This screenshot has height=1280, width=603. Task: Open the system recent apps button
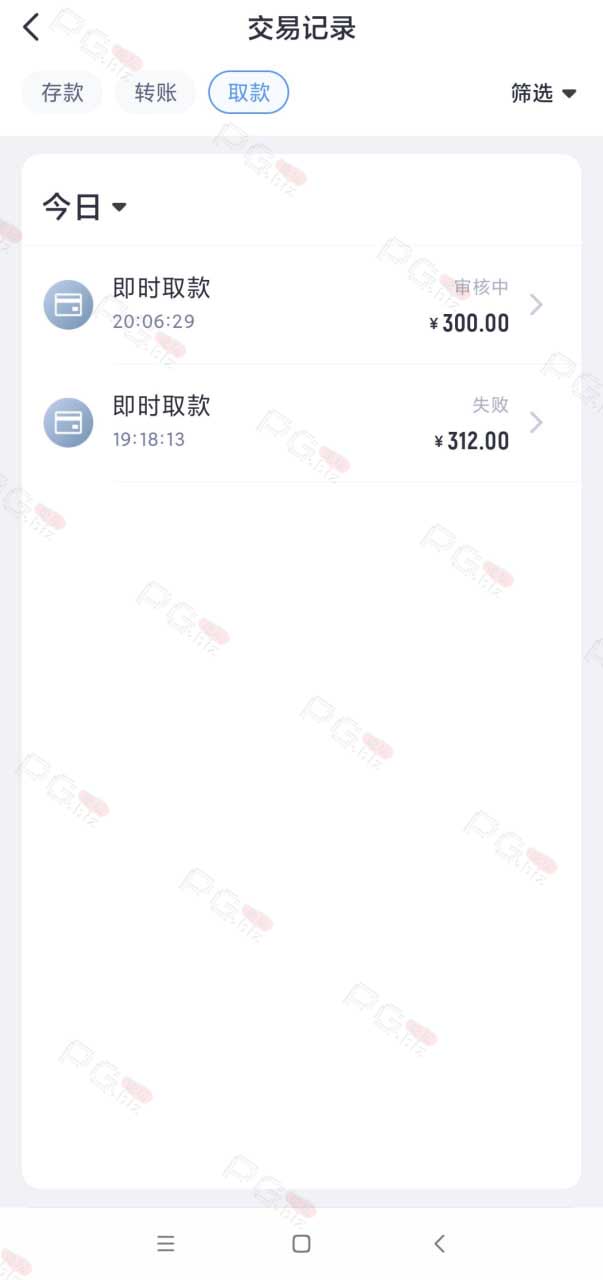(x=166, y=1244)
